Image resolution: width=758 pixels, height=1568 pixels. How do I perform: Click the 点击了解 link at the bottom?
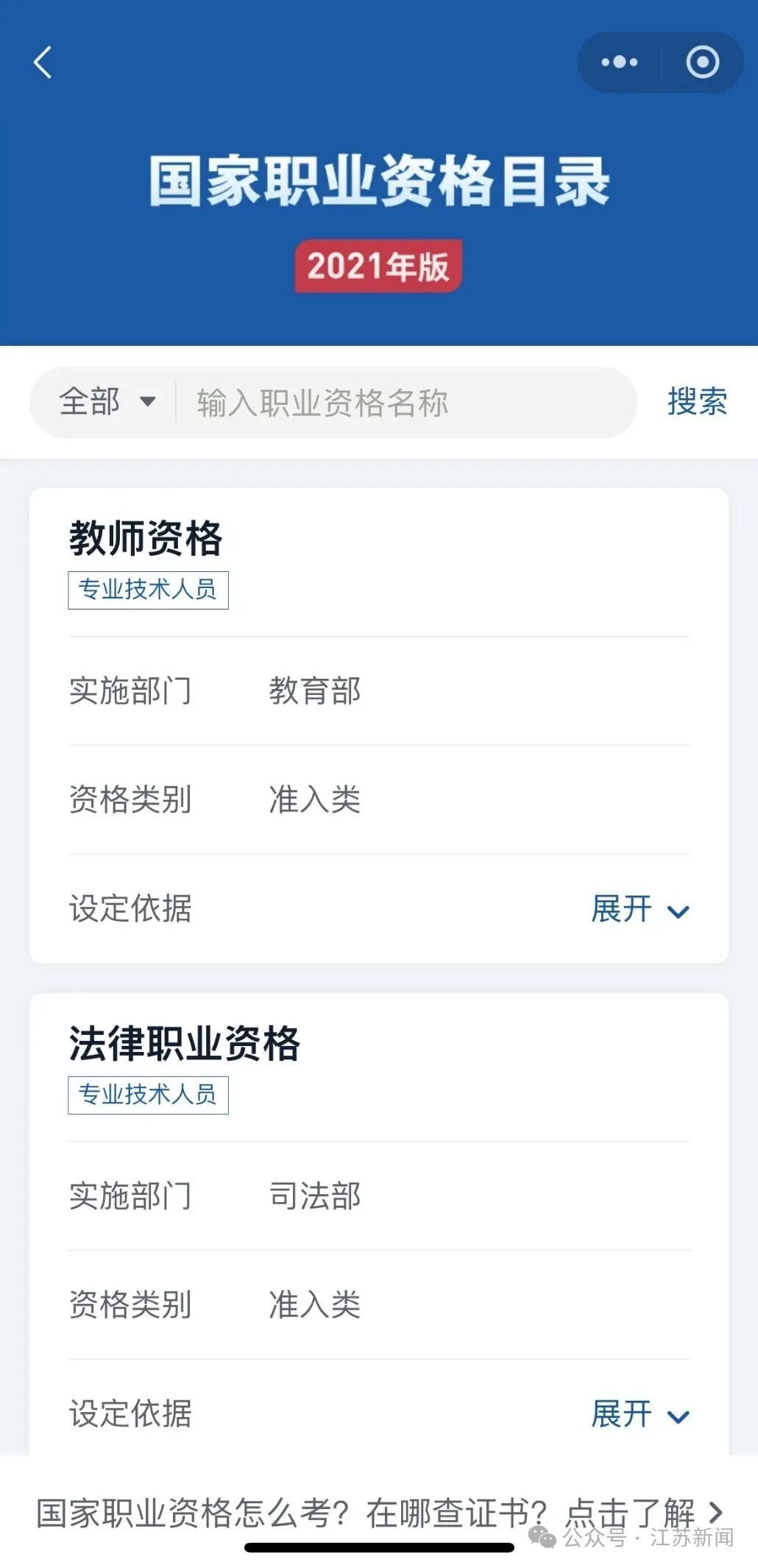630,1511
